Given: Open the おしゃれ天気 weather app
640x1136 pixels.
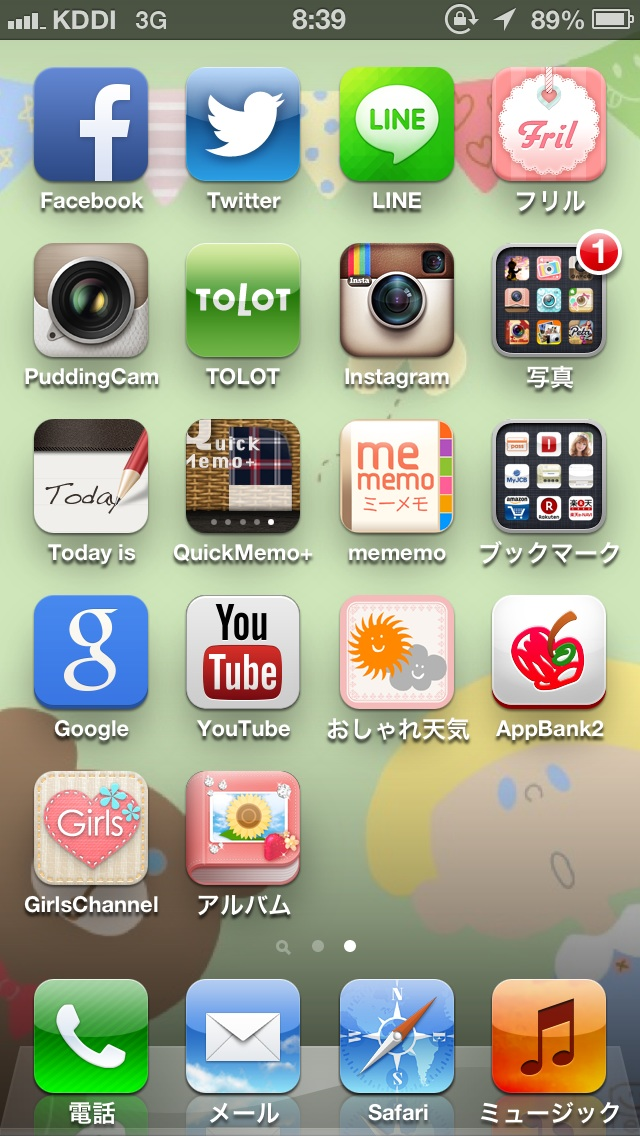Looking at the screenshot, I should click(x=396, y=652).
